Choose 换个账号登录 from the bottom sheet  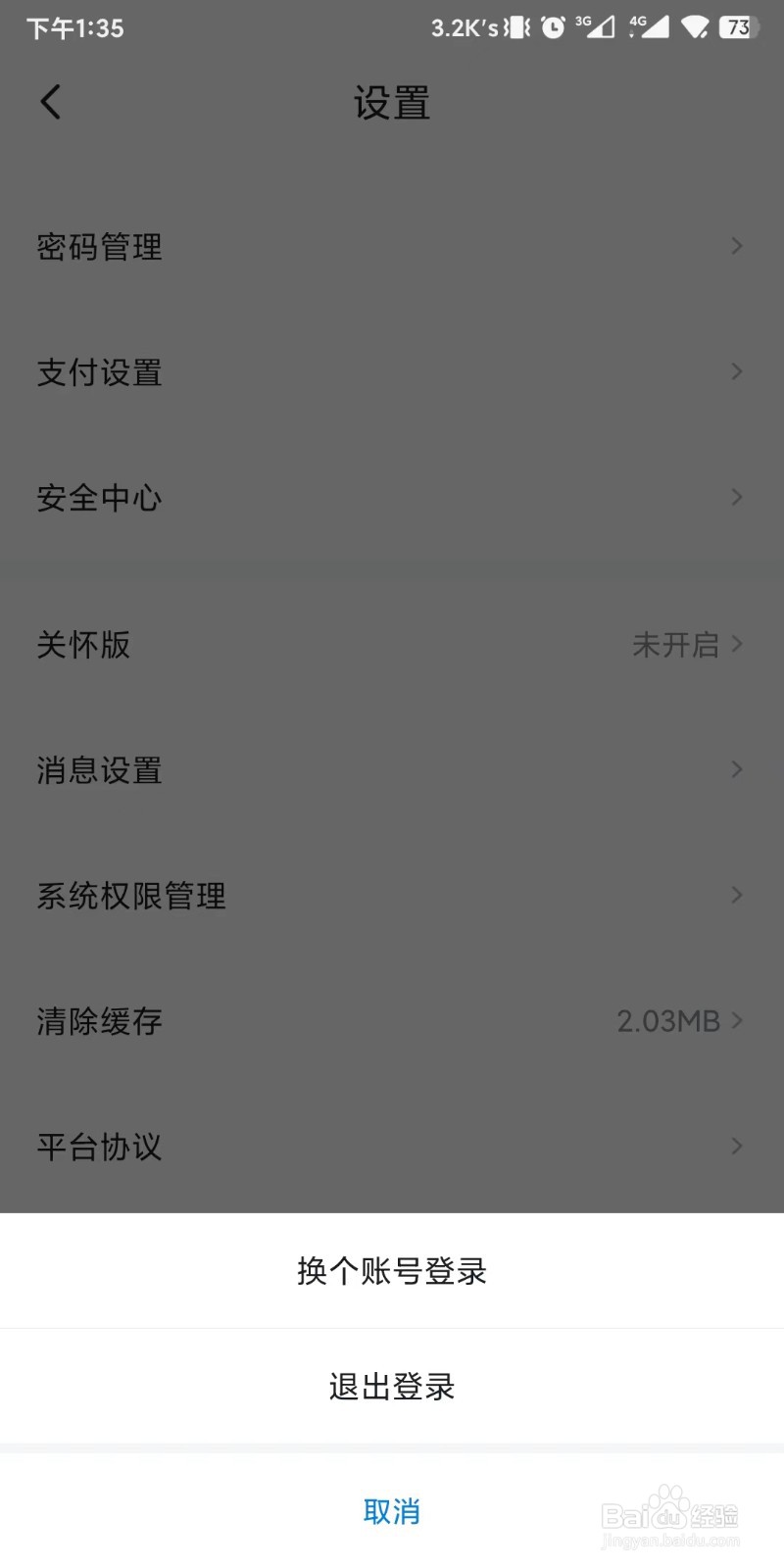pos(392,1271)
